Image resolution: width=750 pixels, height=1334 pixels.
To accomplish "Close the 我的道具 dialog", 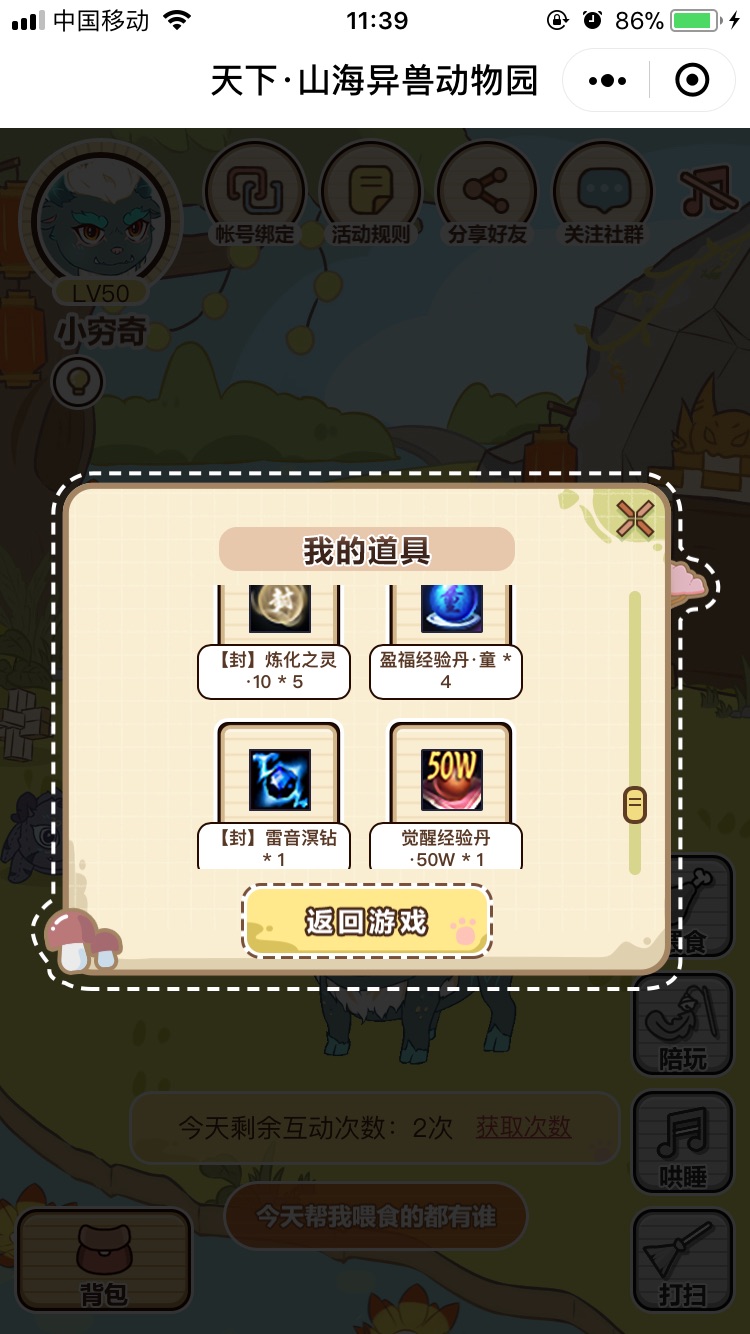I will click(635, 518).
